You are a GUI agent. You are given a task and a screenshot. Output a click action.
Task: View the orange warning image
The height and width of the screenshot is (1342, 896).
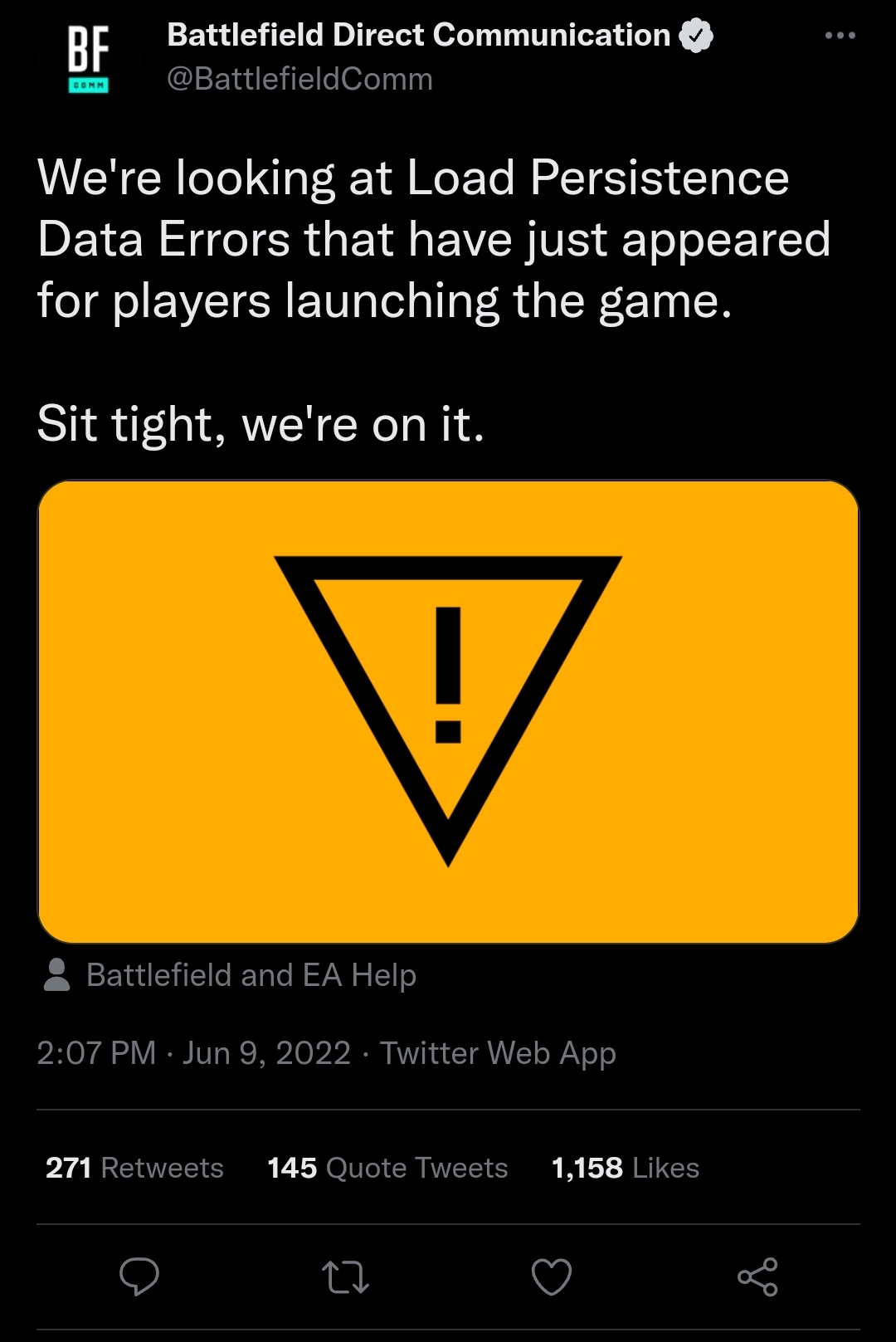click(448, 711)
